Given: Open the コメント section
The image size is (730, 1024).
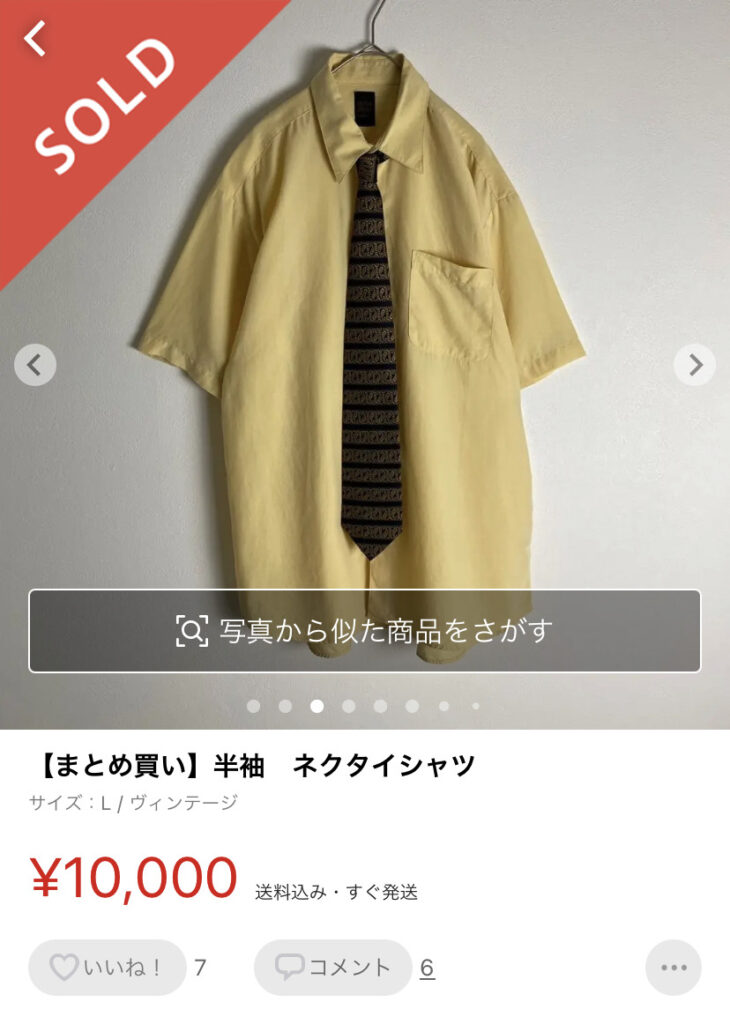Looking at the screenshot, I should [x=333, y=967].
